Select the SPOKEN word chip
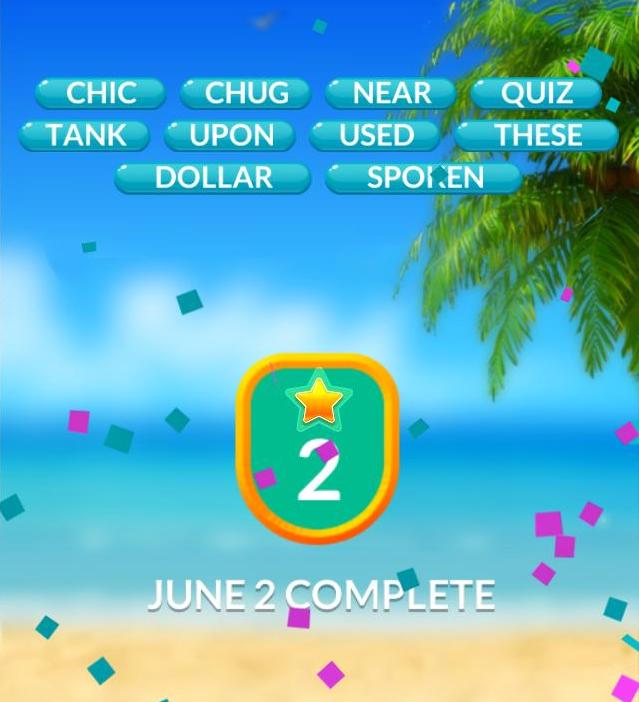639x702 pixels. coord(424,178)
